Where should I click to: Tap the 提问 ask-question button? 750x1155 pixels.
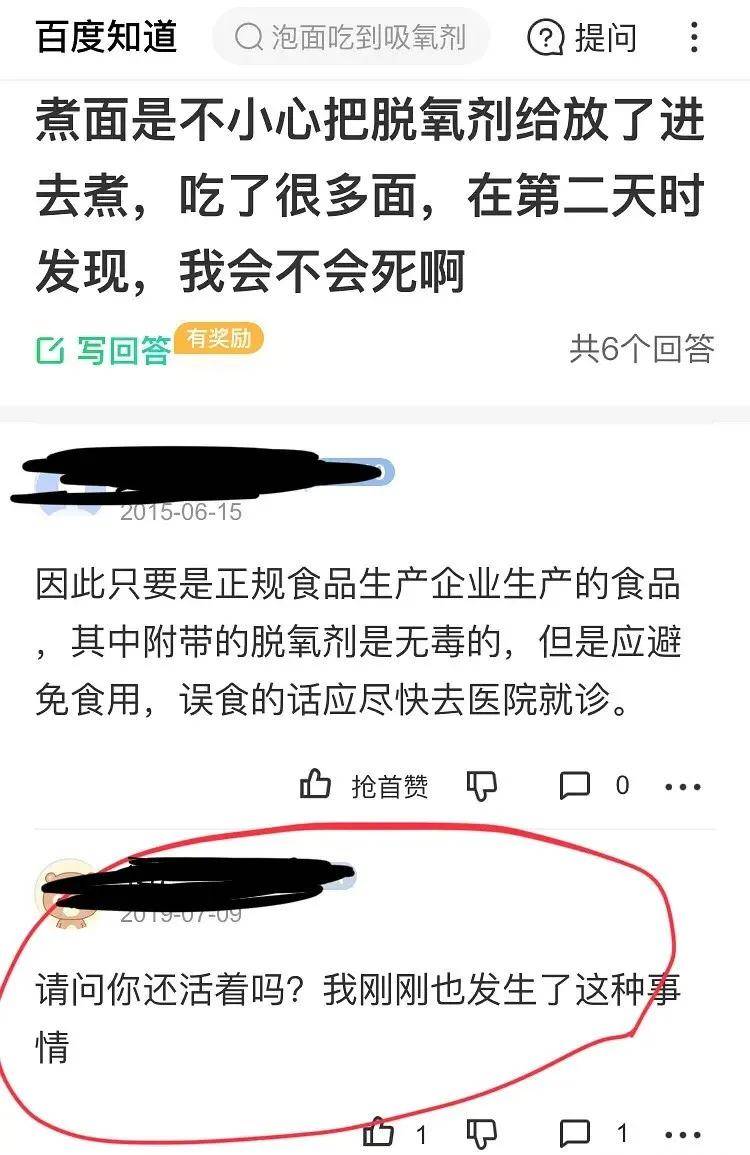(582, 38)
